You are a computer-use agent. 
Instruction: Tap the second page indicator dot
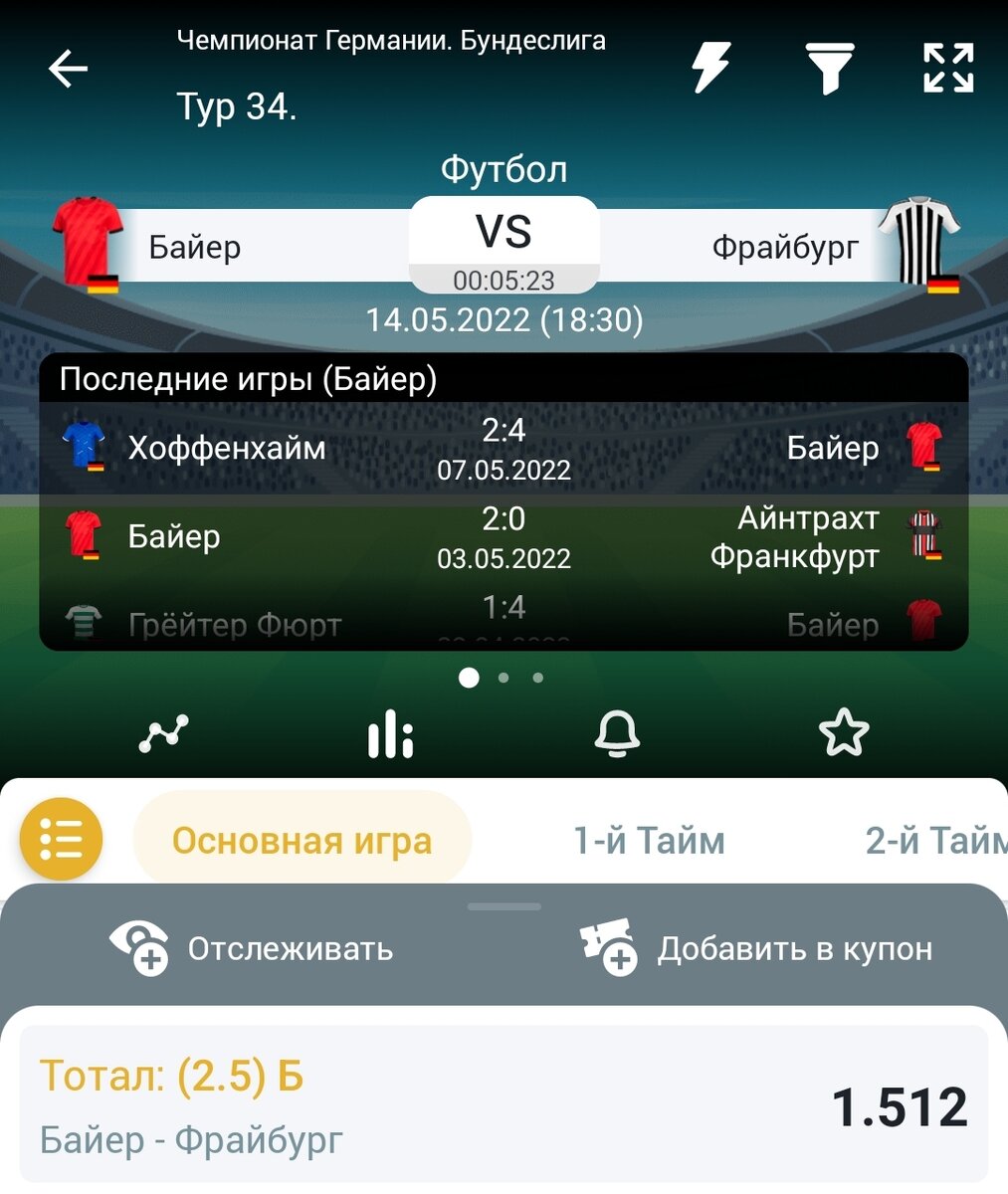pyautogui.click(x=504, y=678)
